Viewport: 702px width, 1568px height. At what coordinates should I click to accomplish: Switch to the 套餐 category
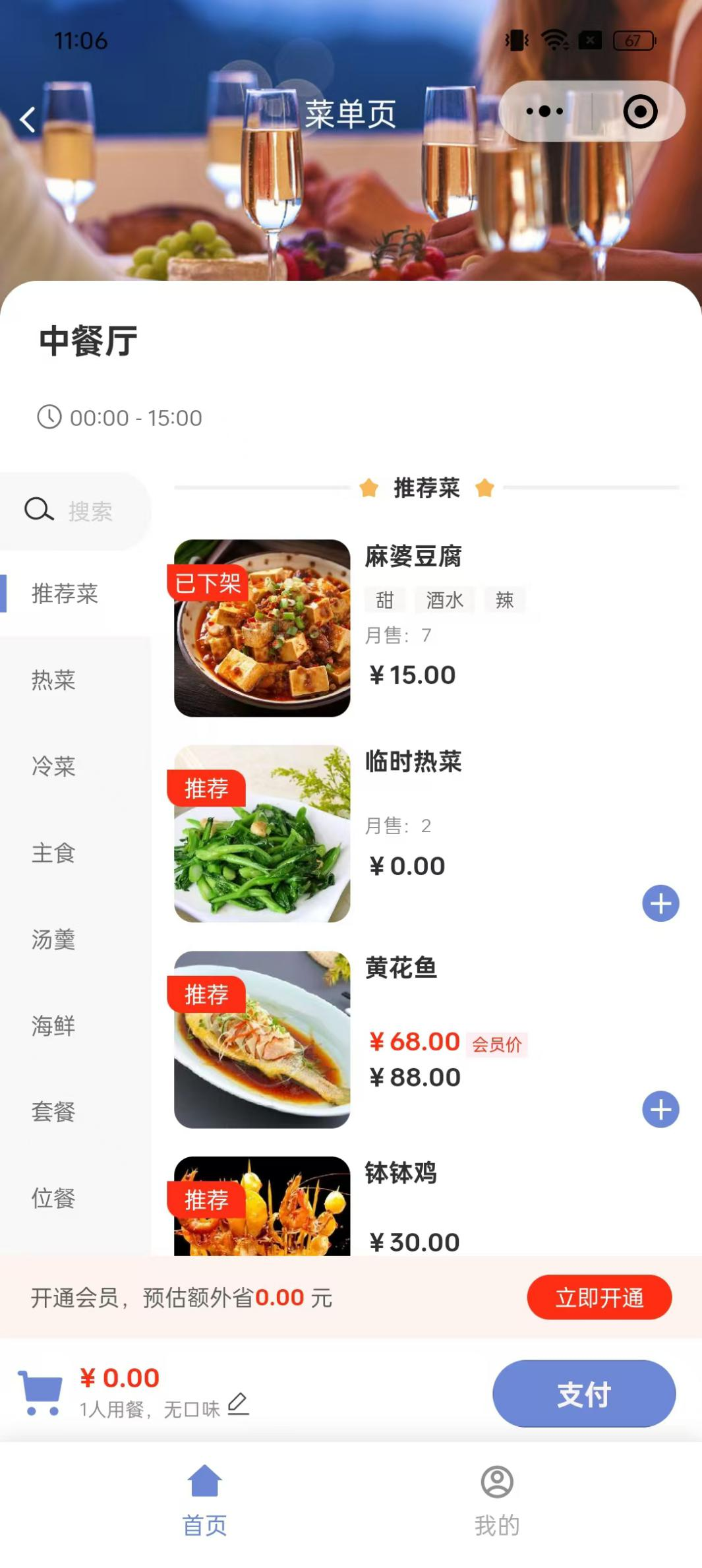point(54,1112)
